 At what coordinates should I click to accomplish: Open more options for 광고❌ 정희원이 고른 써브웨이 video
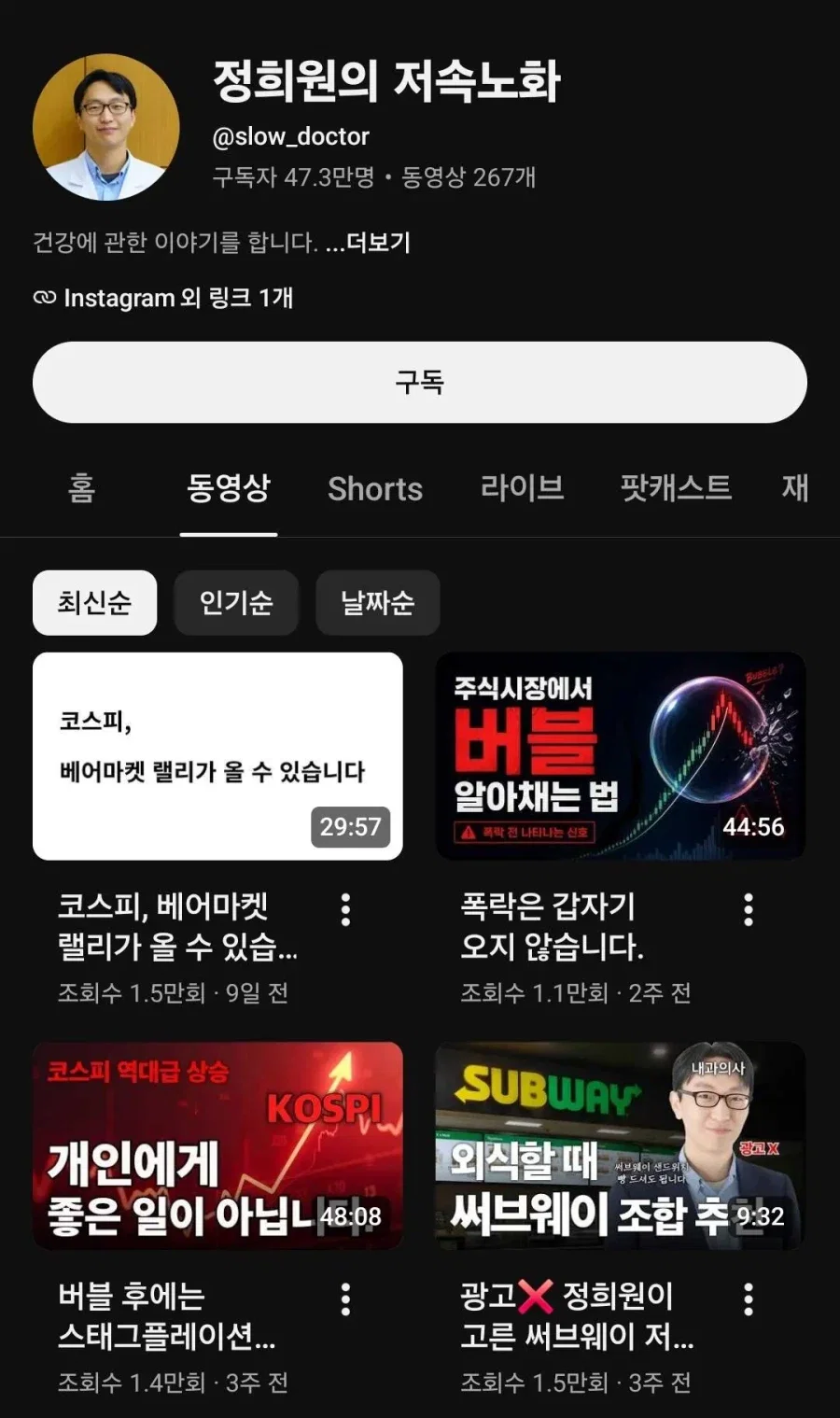[748, 1299]
